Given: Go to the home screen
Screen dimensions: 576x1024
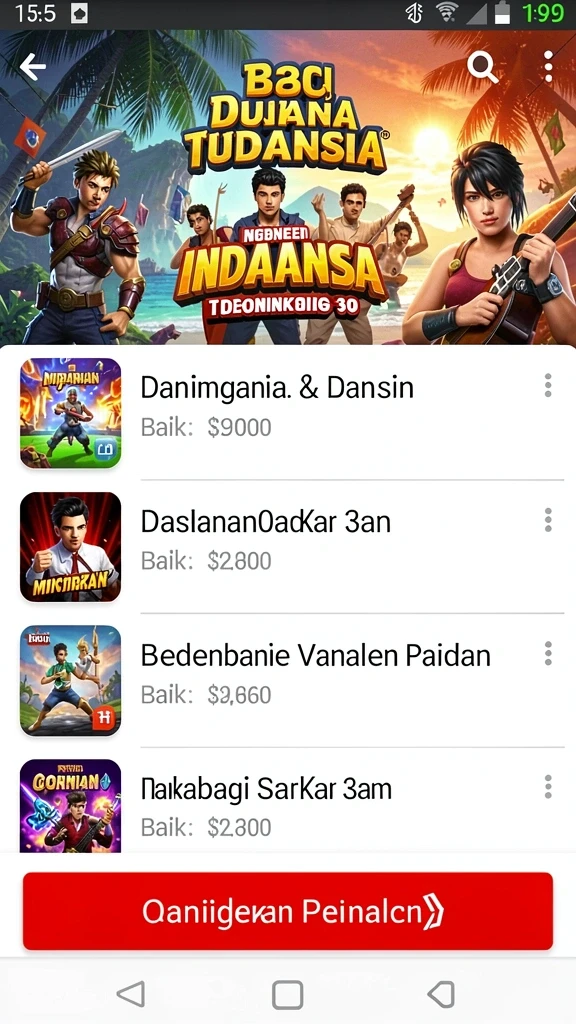Looking at the screenshot, I should click(287, 995).
